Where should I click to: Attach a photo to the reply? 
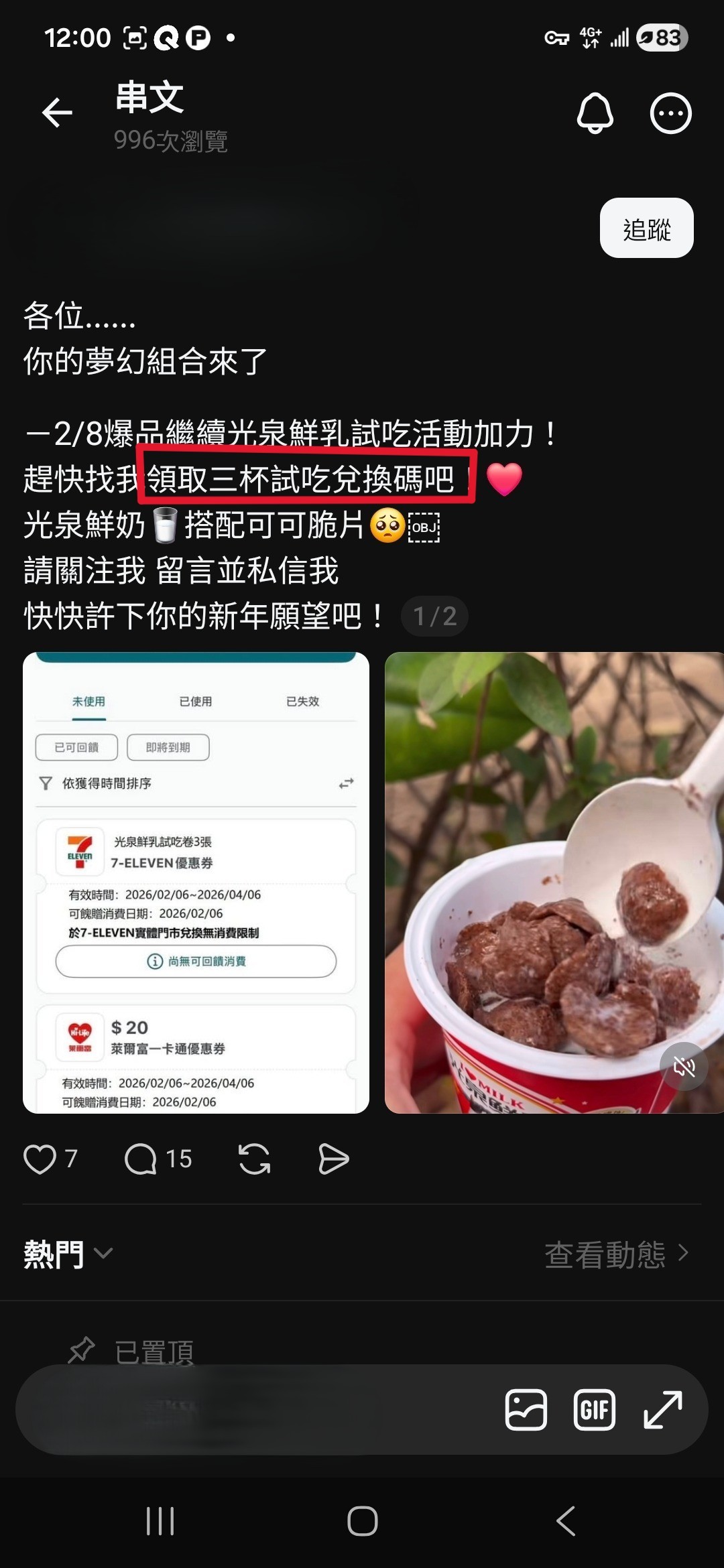pyautogui.click(x=526, y=1410)
